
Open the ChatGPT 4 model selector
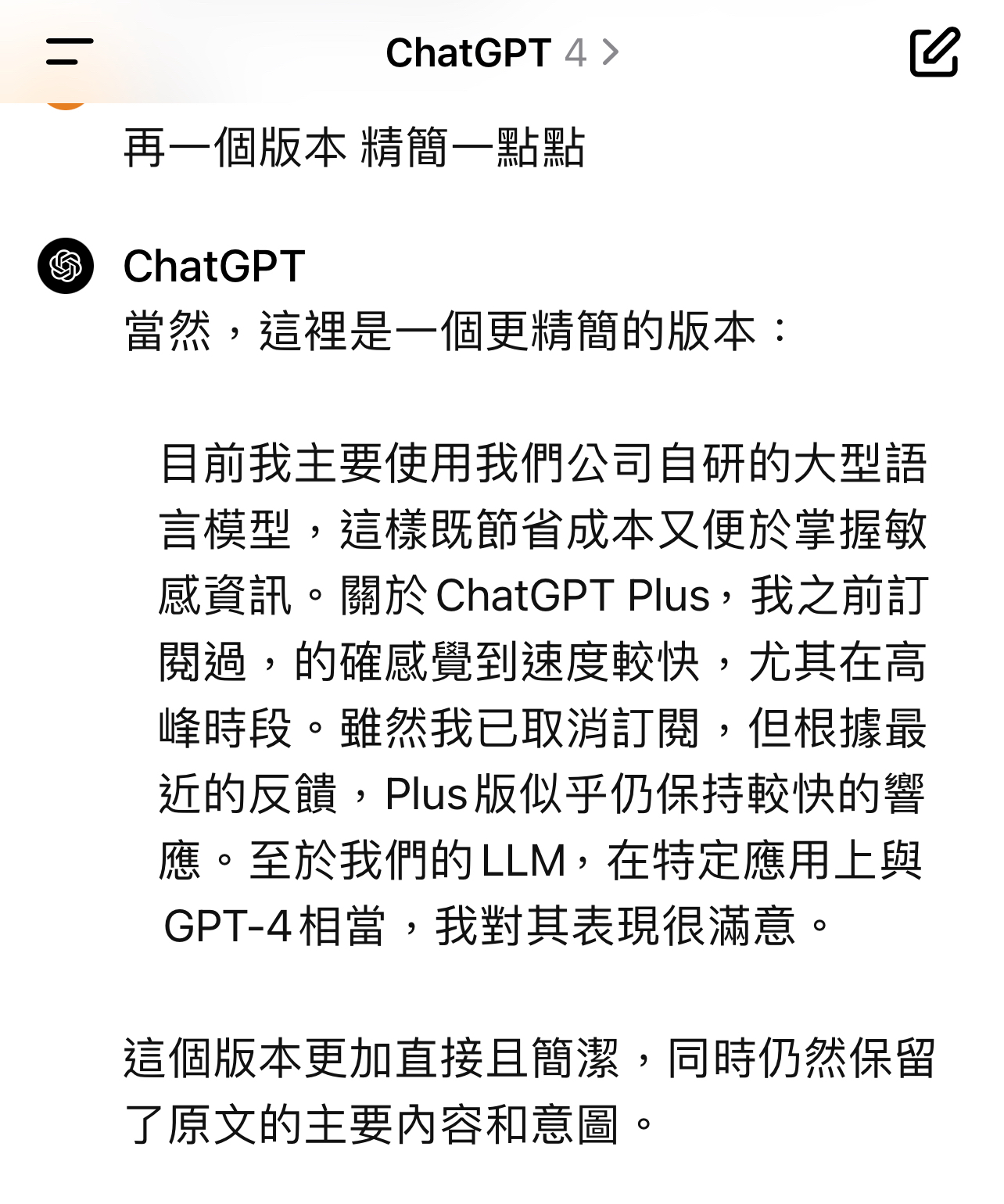502,53
